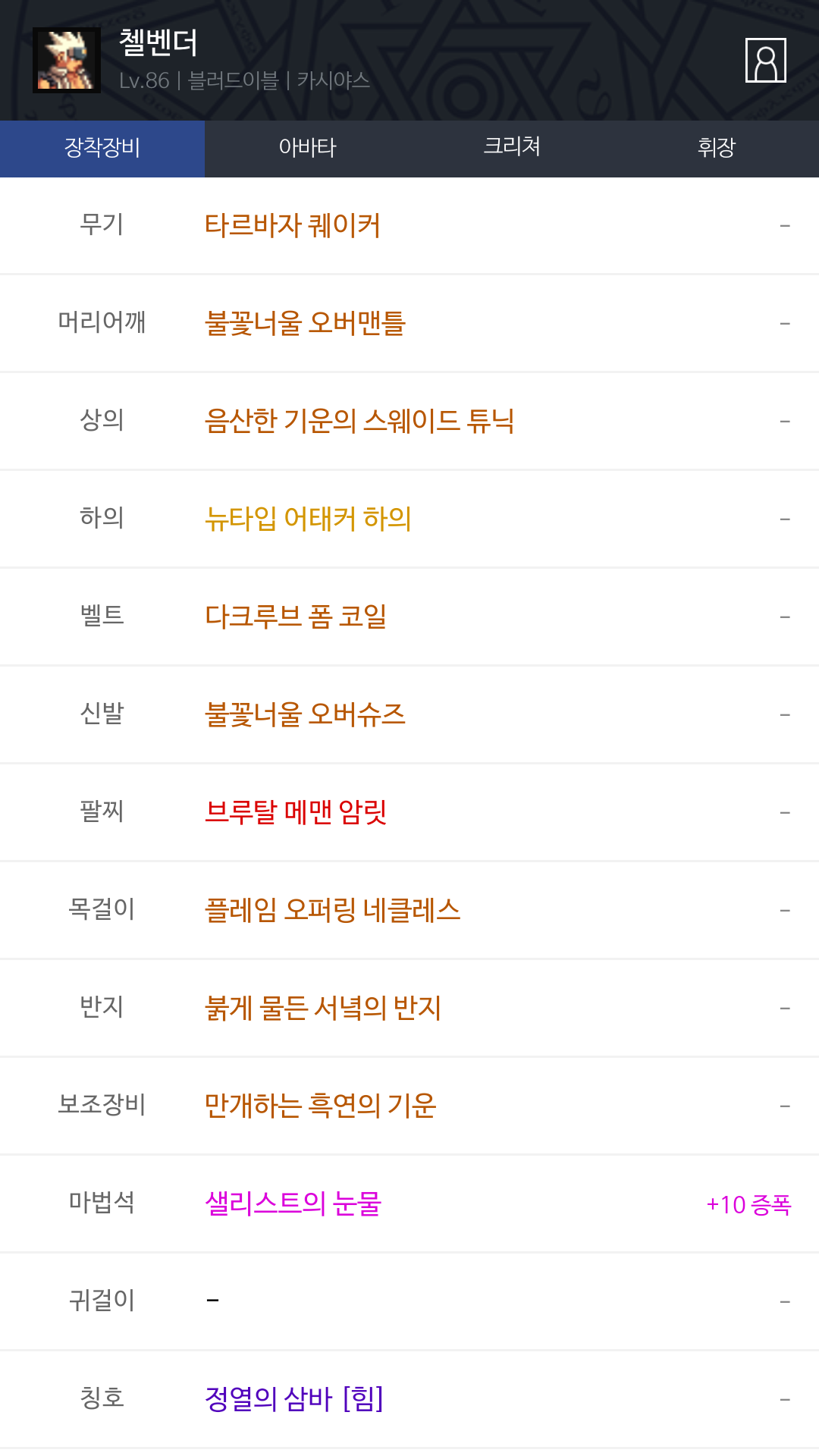View ring 붉게 물든 서녘의 반지
Image resolution: width=819 pixels, height=1456 pixels.
pyautogui.click(x=322, y=1009)
